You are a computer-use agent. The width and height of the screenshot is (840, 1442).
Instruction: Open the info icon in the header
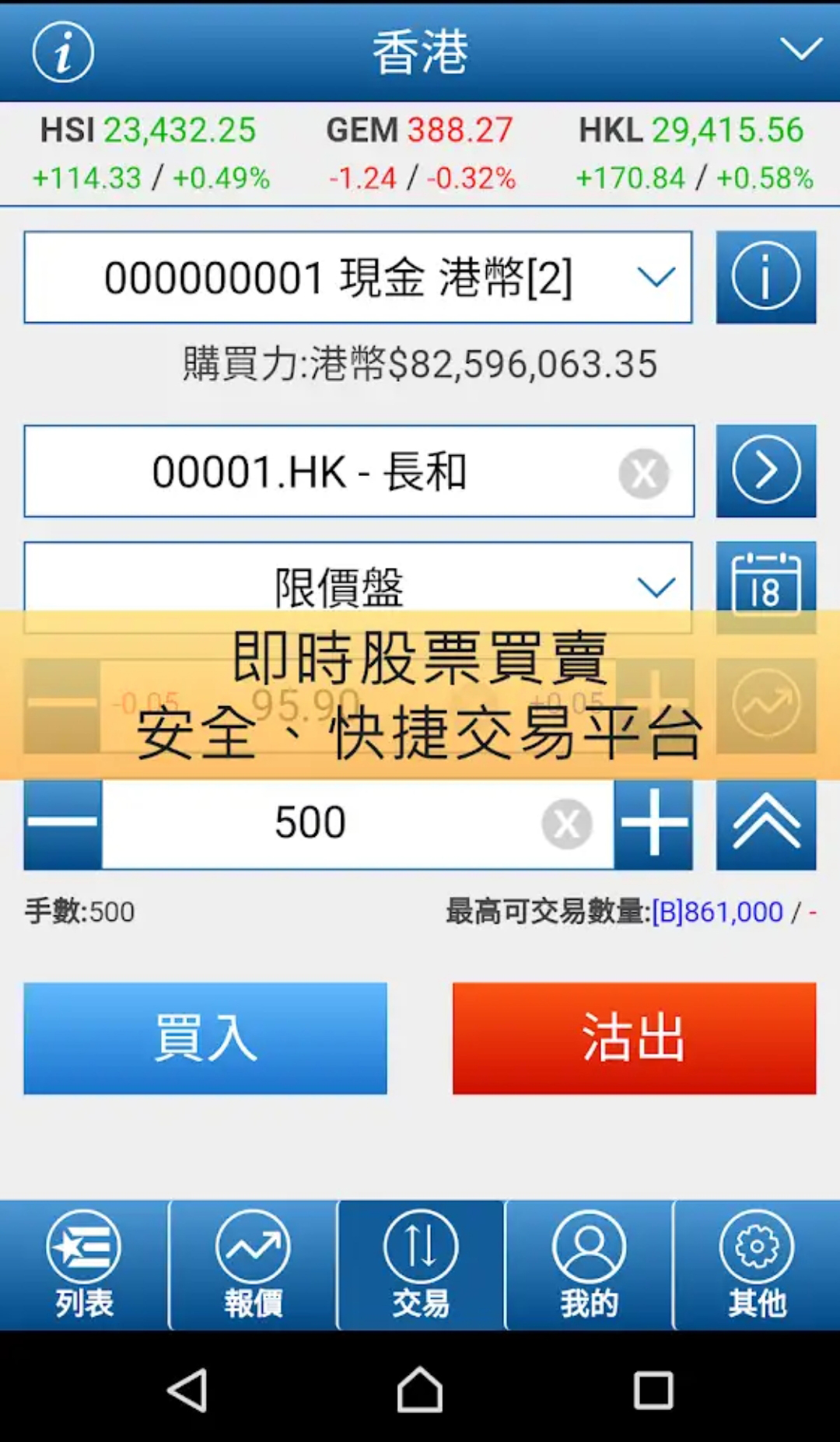[x=63, y=52]
